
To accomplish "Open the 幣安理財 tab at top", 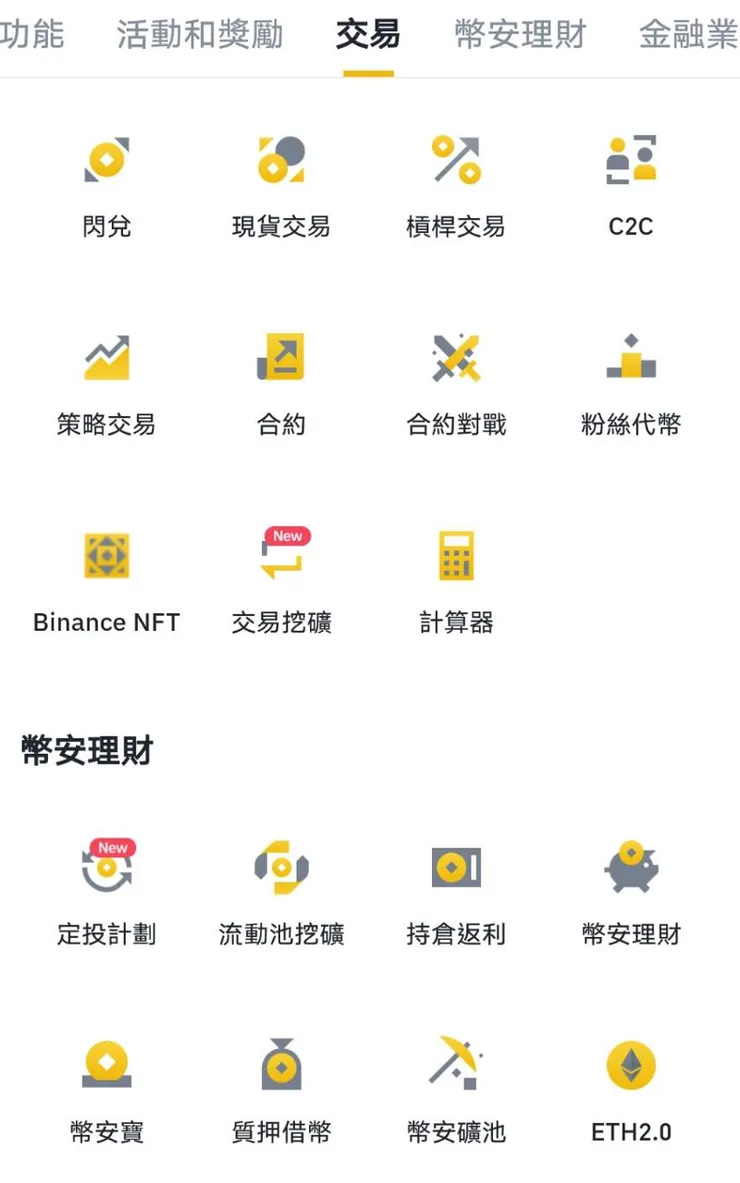I will [x=518, y=35].
